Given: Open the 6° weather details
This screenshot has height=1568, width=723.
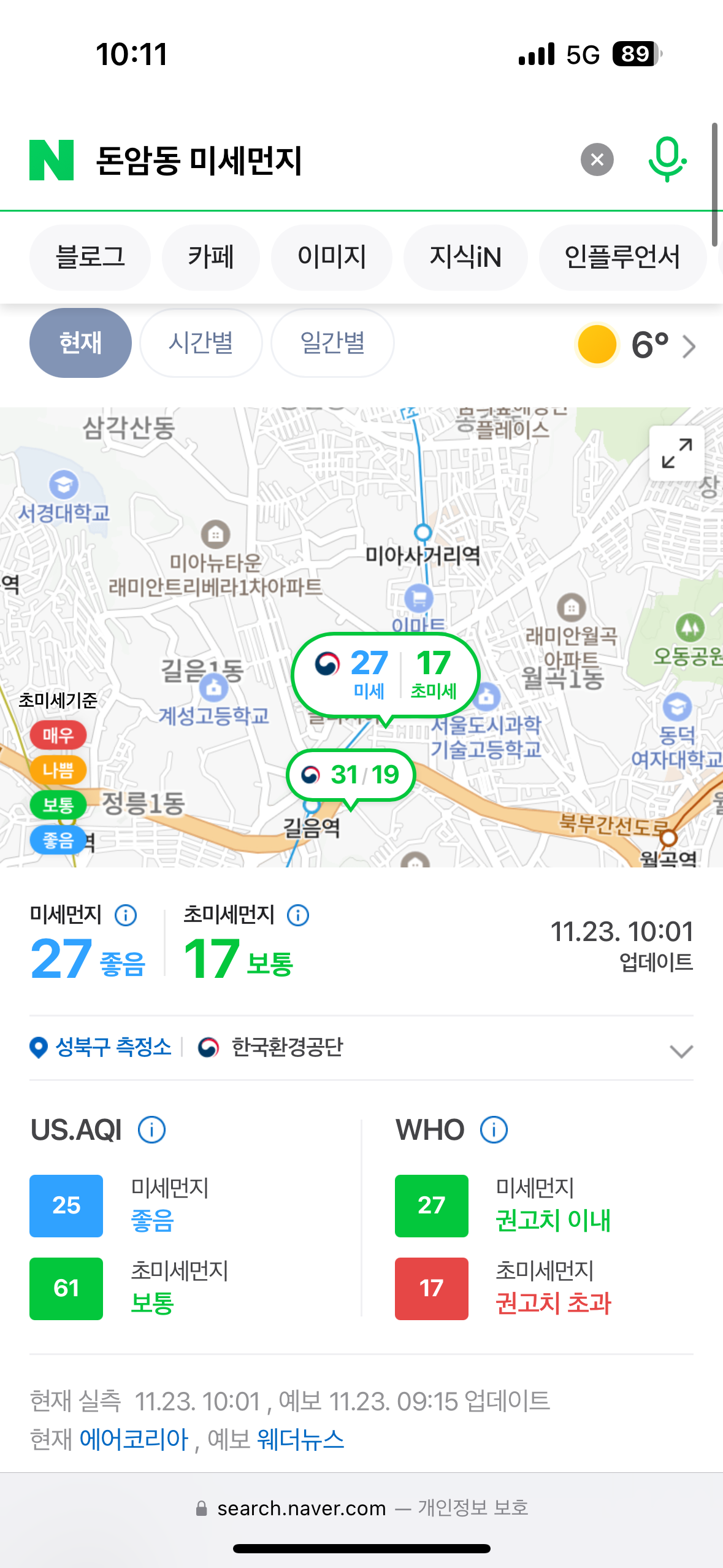Looking at the screenshot, I should click(636, 345).
